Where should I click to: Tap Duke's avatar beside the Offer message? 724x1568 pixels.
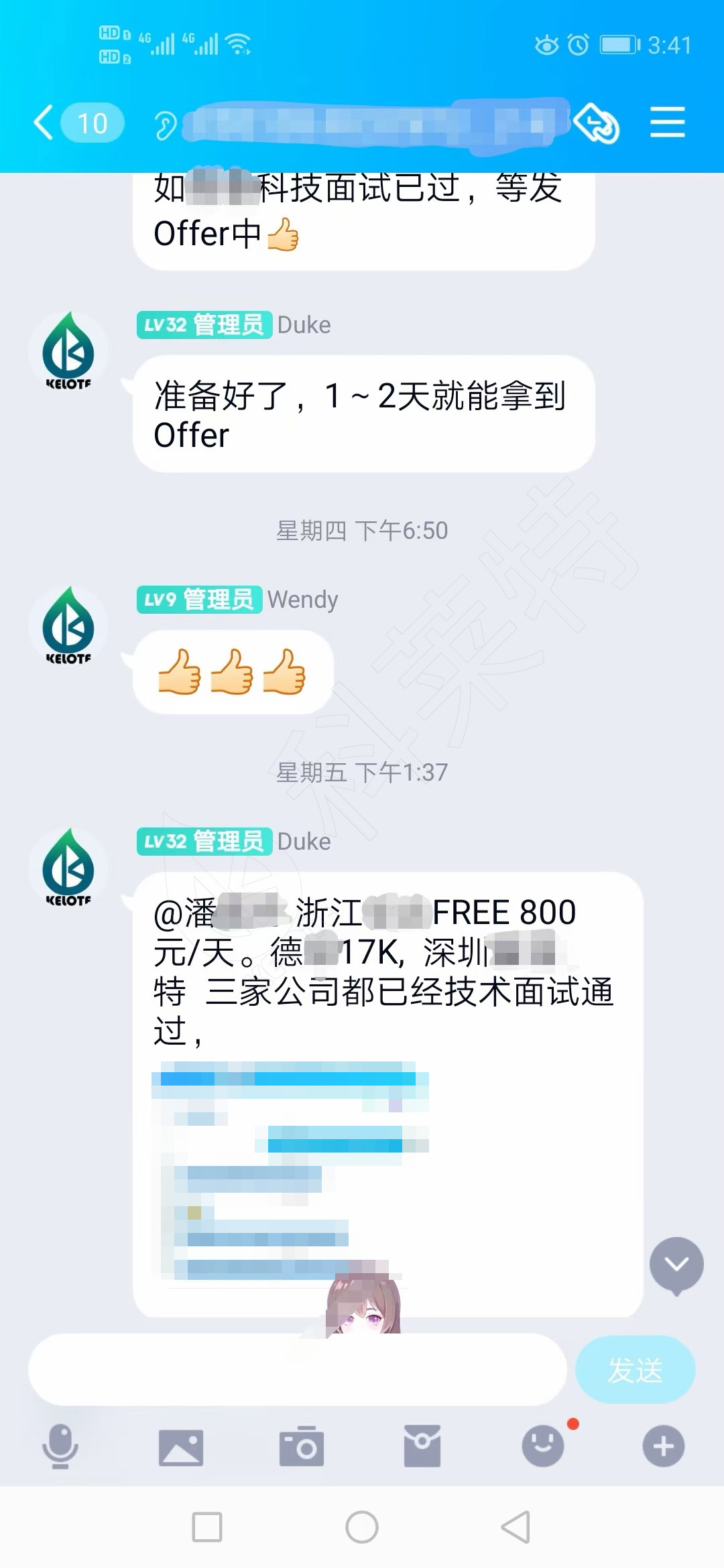[x=68, y=353]
